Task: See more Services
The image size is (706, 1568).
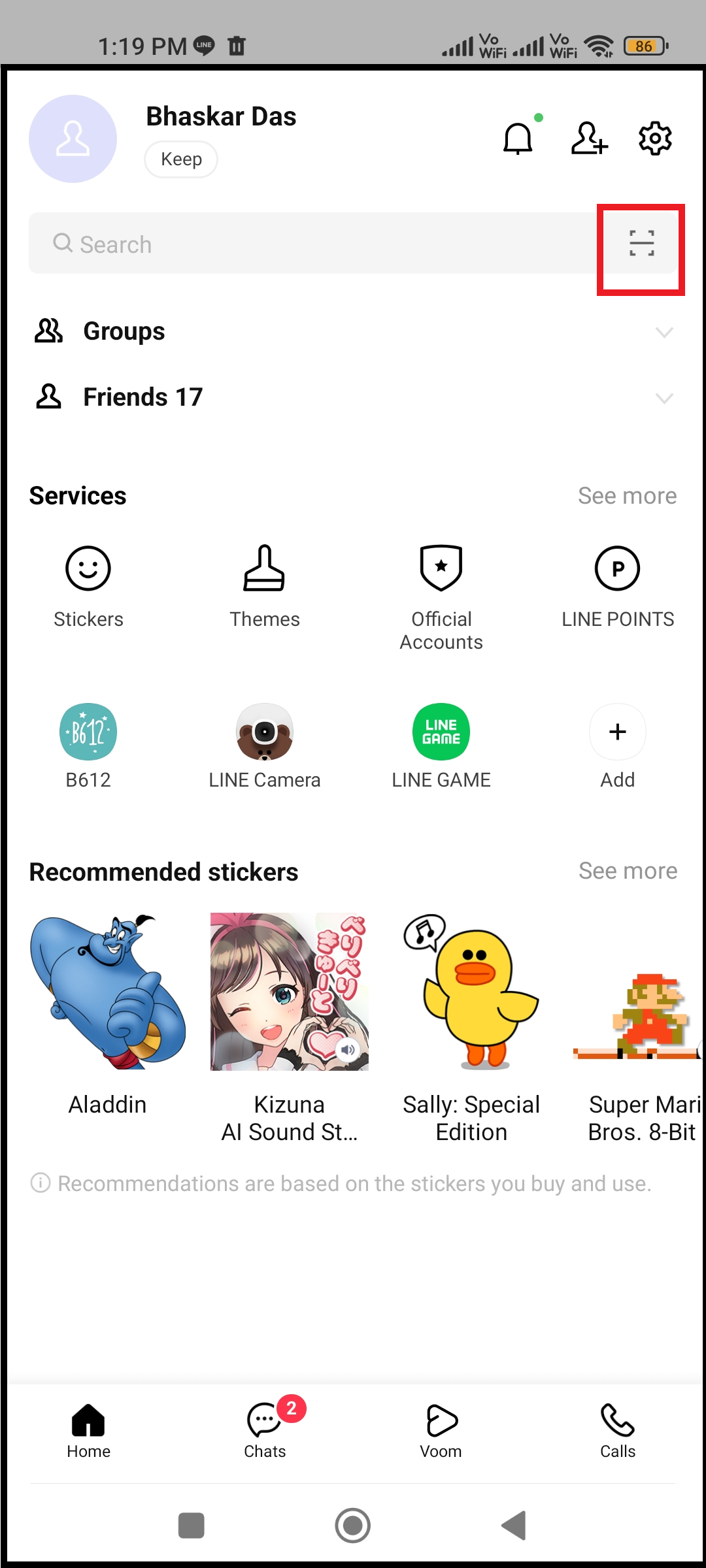Action: tap(627, 496)
